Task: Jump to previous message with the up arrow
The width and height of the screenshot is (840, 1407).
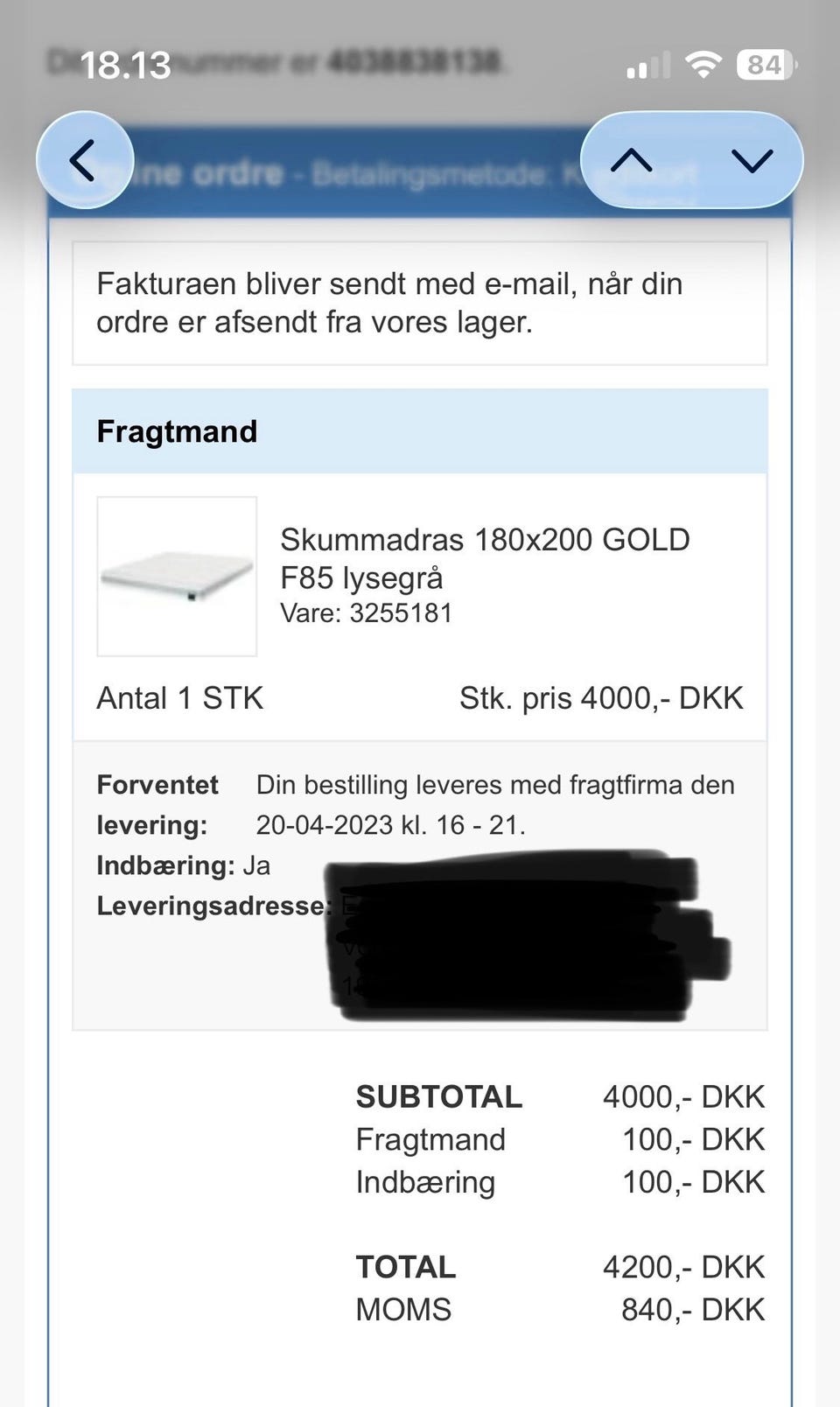Action: click(632, 160)
